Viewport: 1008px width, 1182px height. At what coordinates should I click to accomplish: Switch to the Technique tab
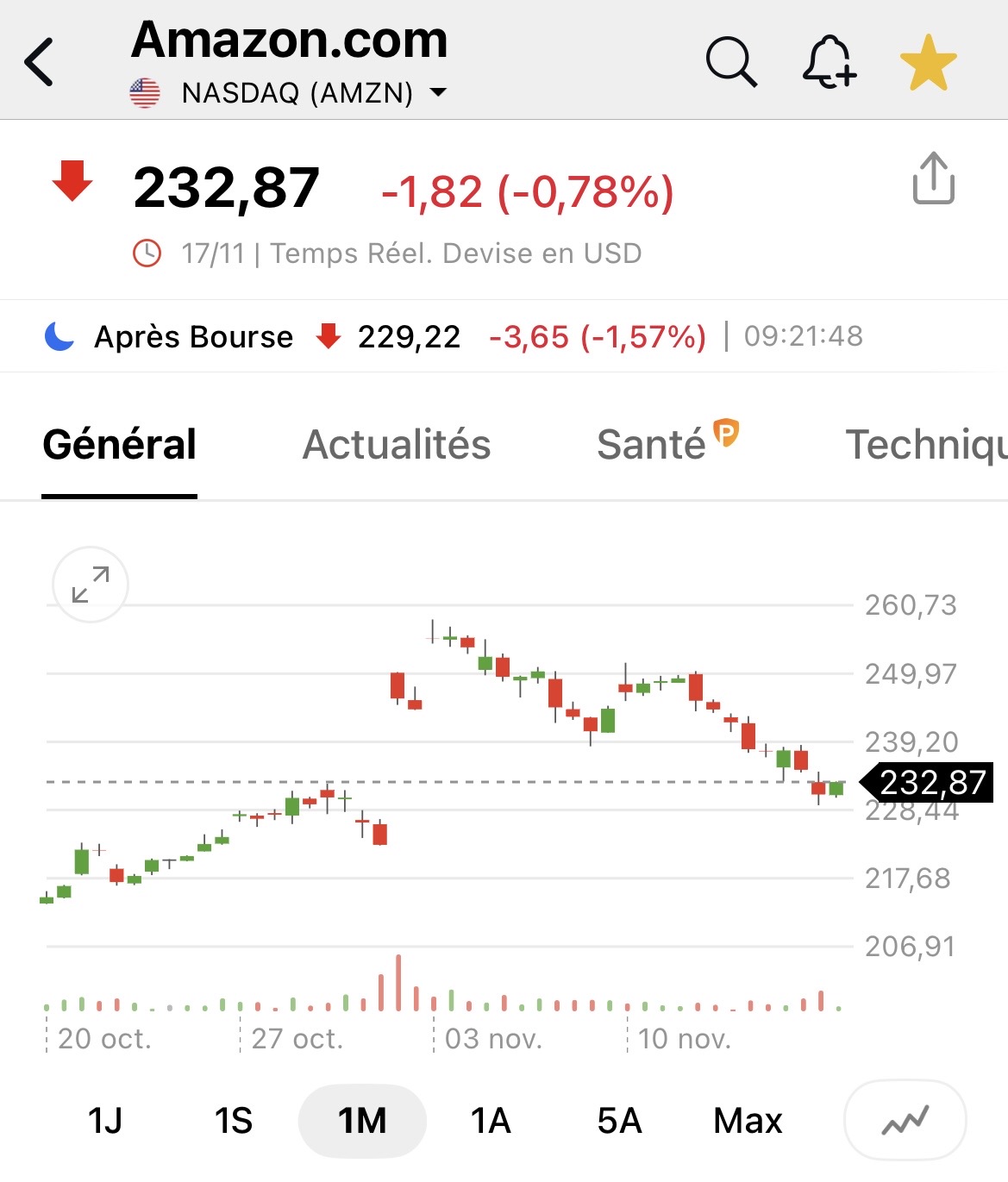click(x=927, y=445)
